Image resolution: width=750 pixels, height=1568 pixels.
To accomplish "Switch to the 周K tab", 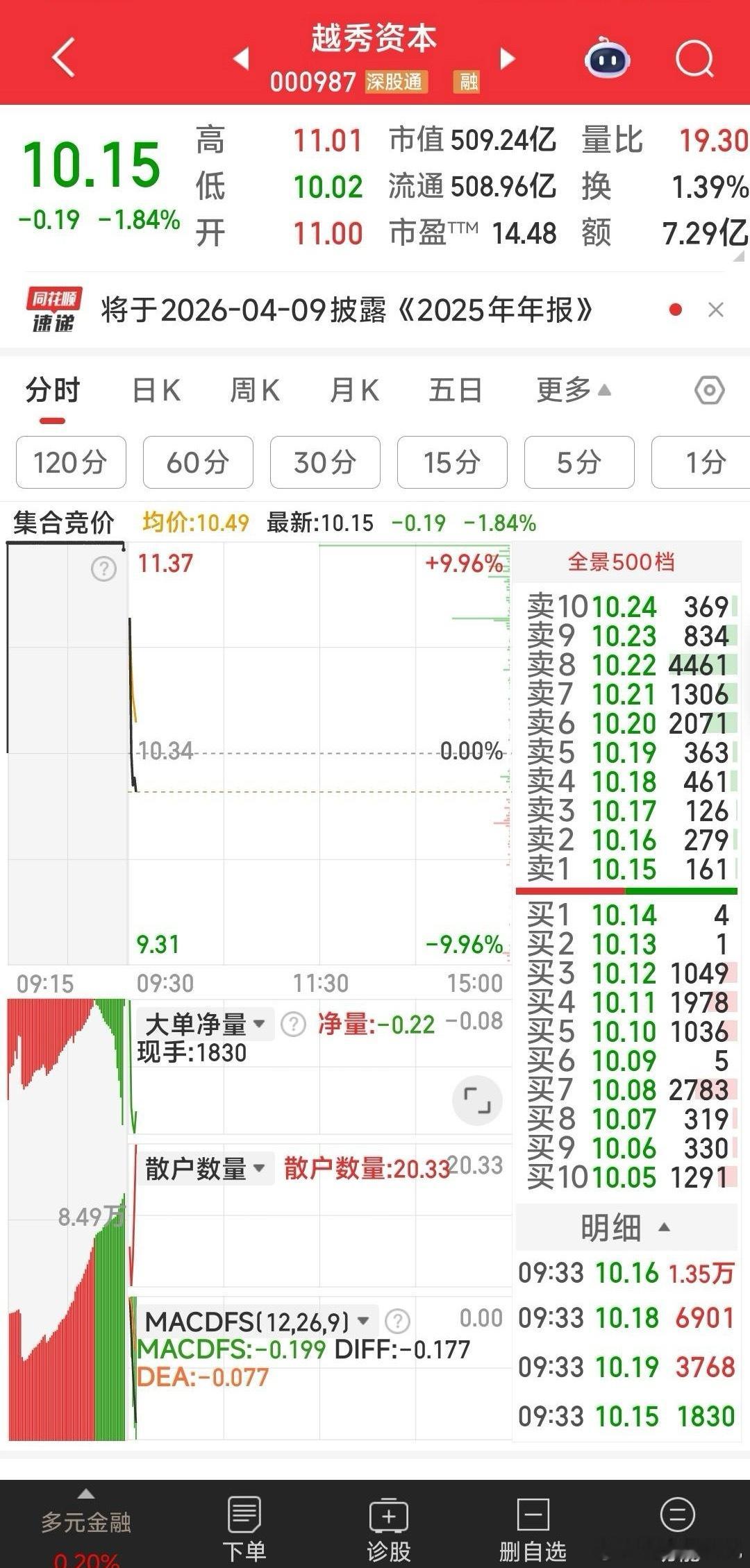I will [255, 390].
